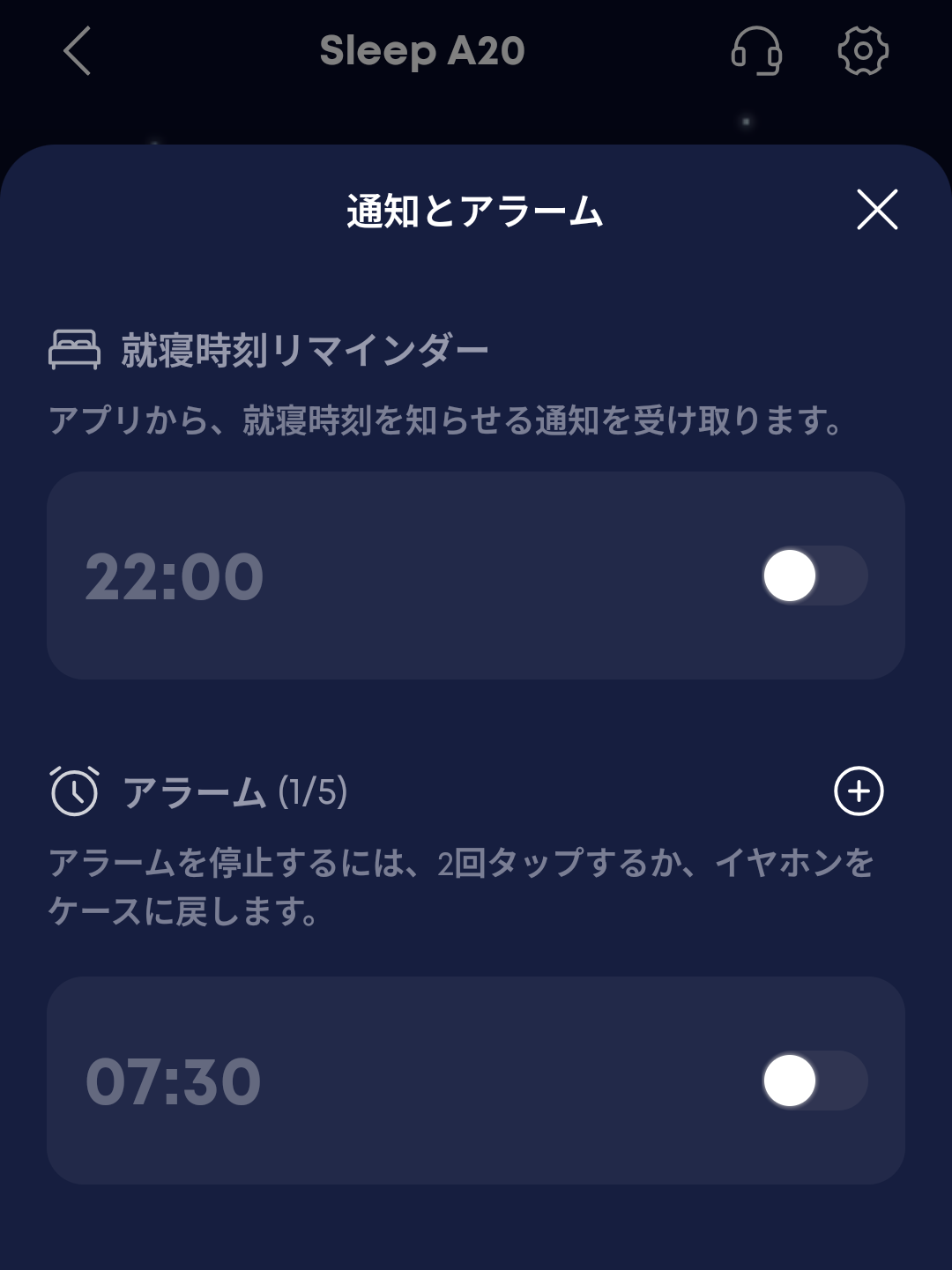952x1270 pixels.
Task: Close the 通知とアラーム panel
Action: [877, 210]
